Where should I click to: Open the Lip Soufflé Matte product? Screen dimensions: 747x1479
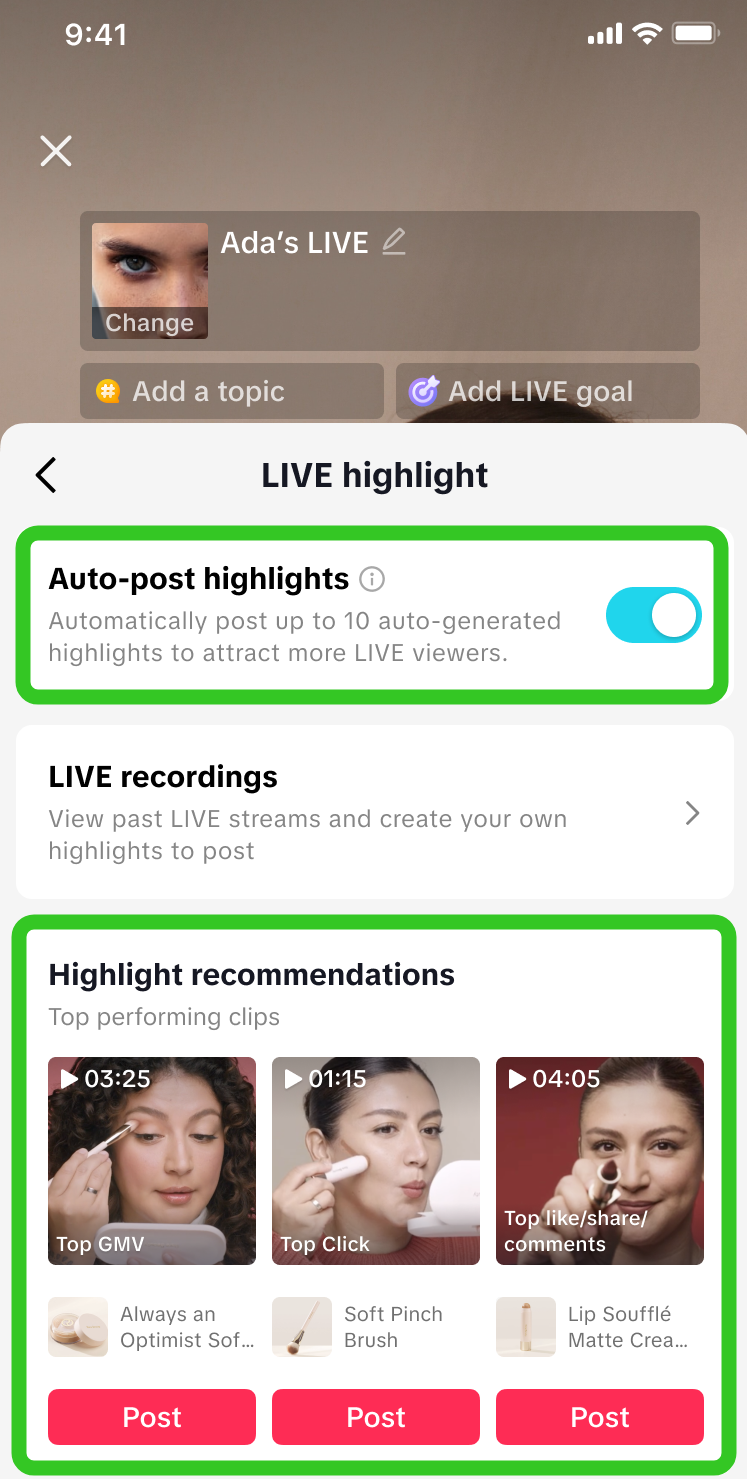(600, 1327)
